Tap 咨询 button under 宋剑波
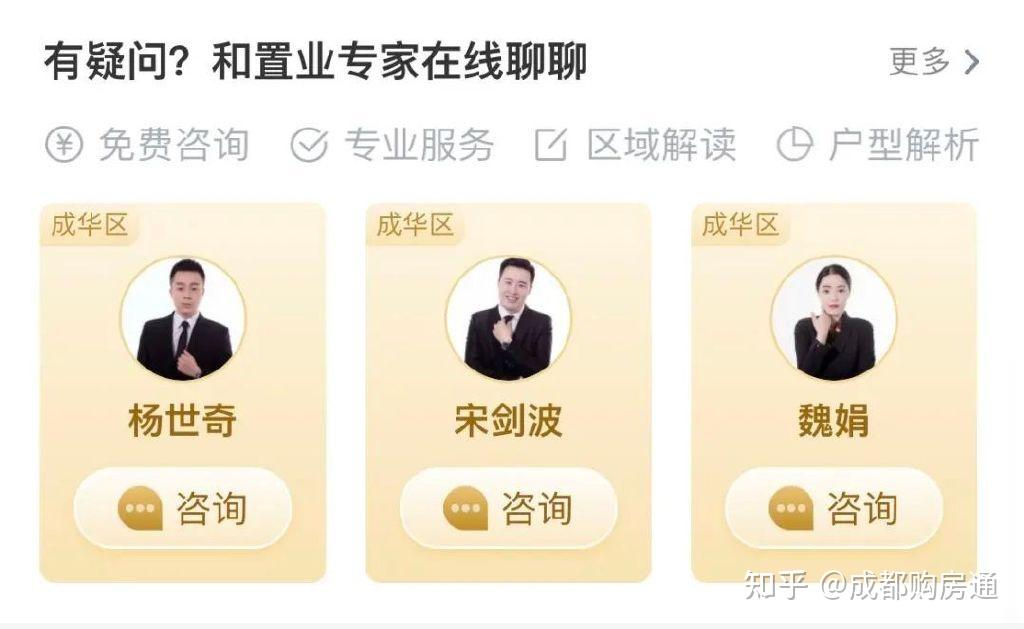 coord(508,508)
